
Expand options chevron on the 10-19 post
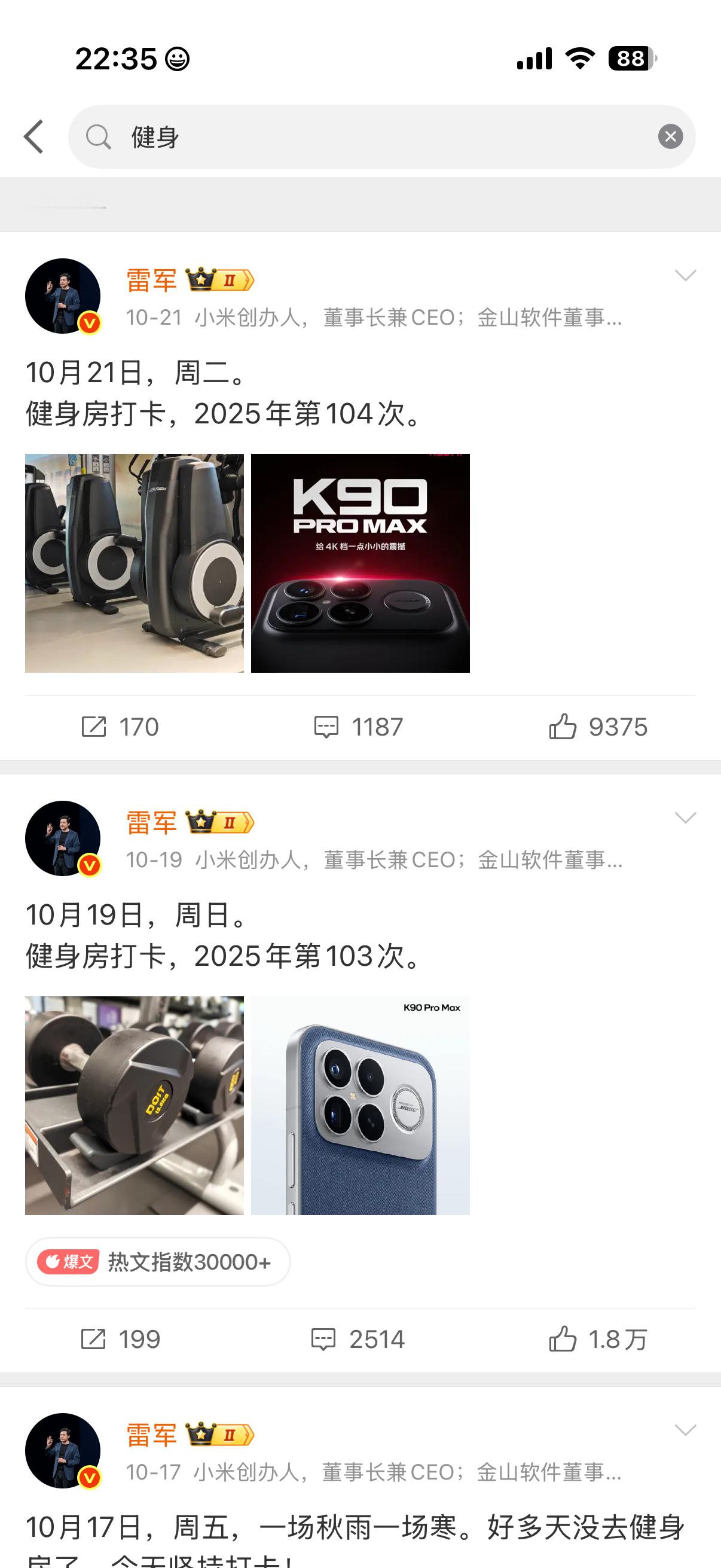click(x=685, y=817)
